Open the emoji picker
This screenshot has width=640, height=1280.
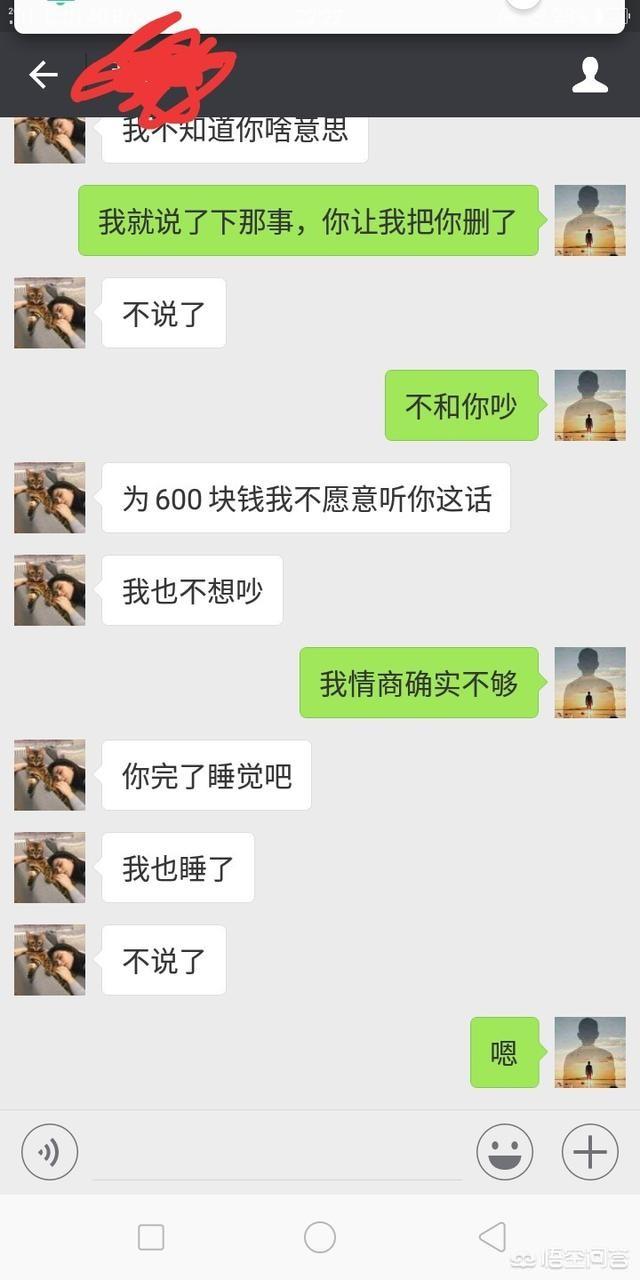click(504, 1152)
